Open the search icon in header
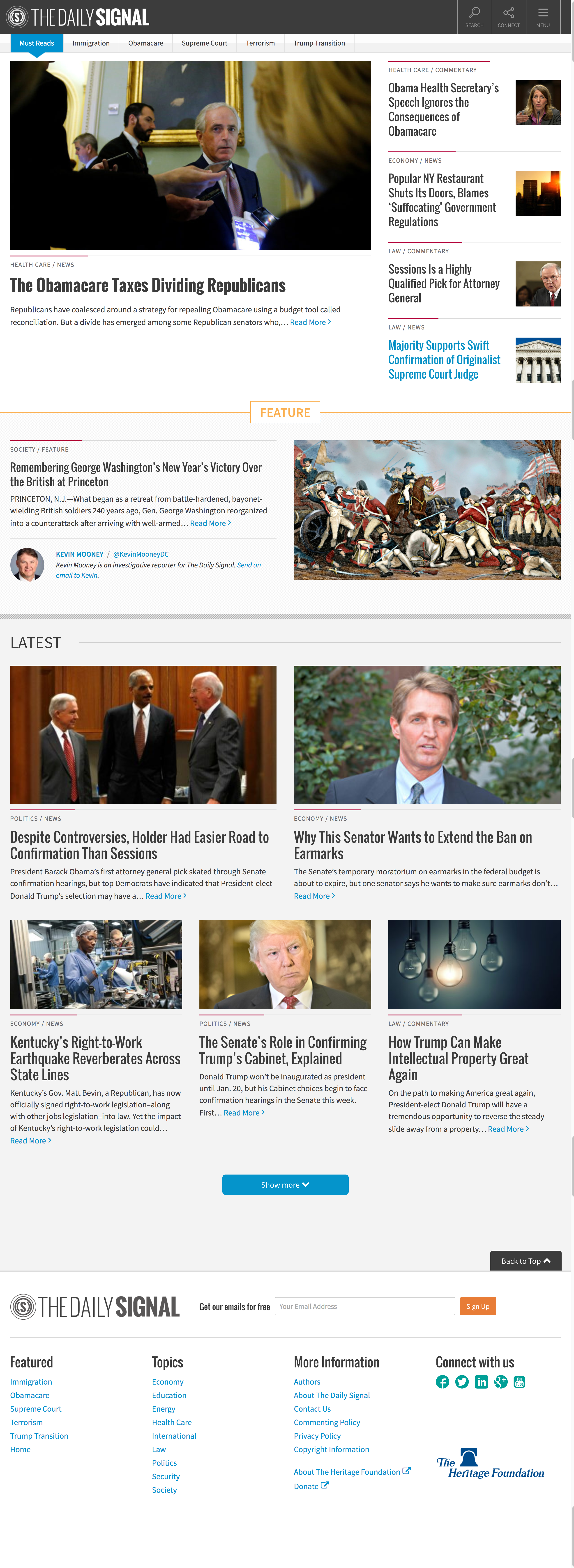The width and height of the screenshot is (574, 1568). point(474,16)
